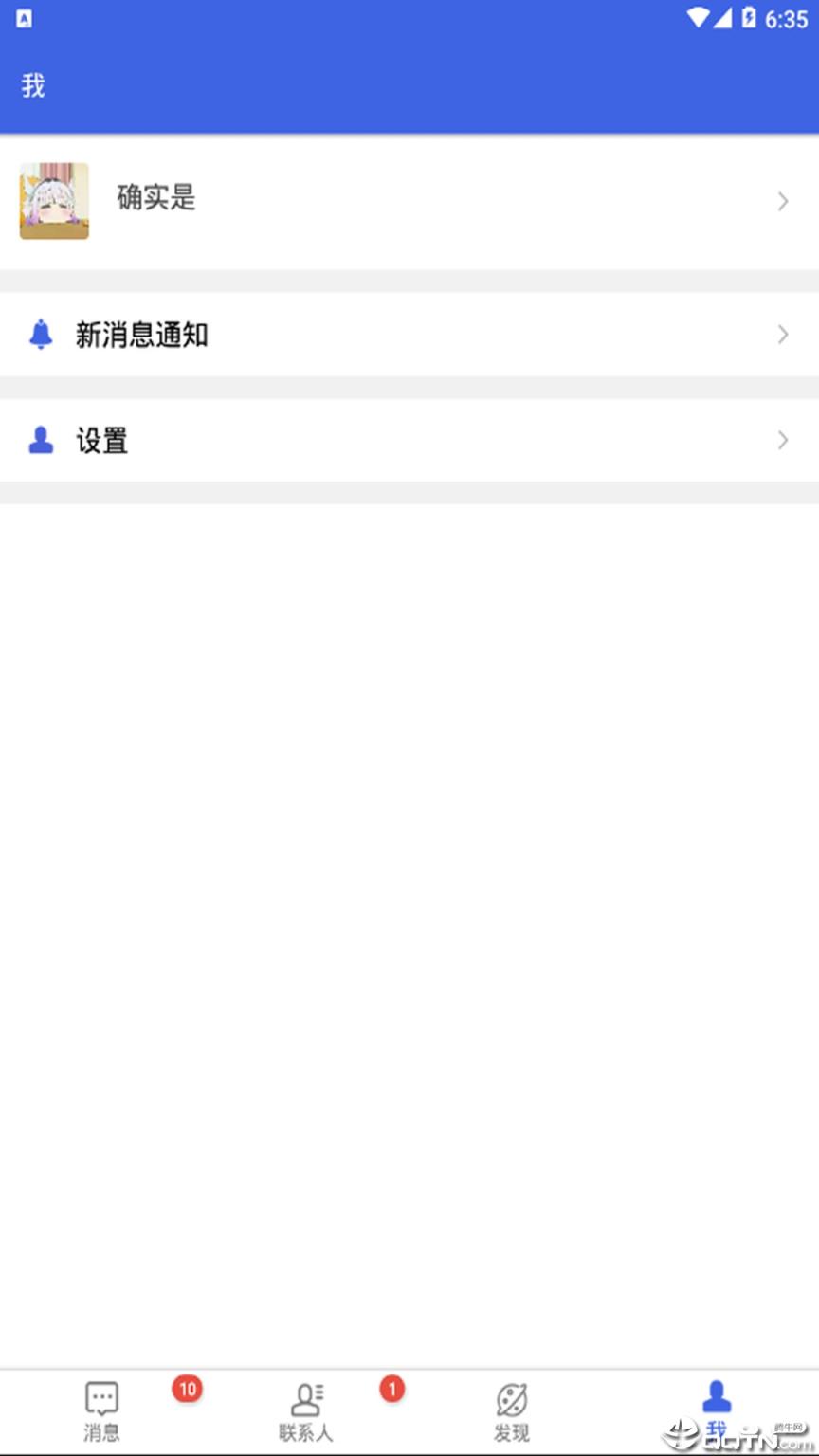
Task: Tap the red badge showing 10 unread messages
Action: tap(188, 1388)
